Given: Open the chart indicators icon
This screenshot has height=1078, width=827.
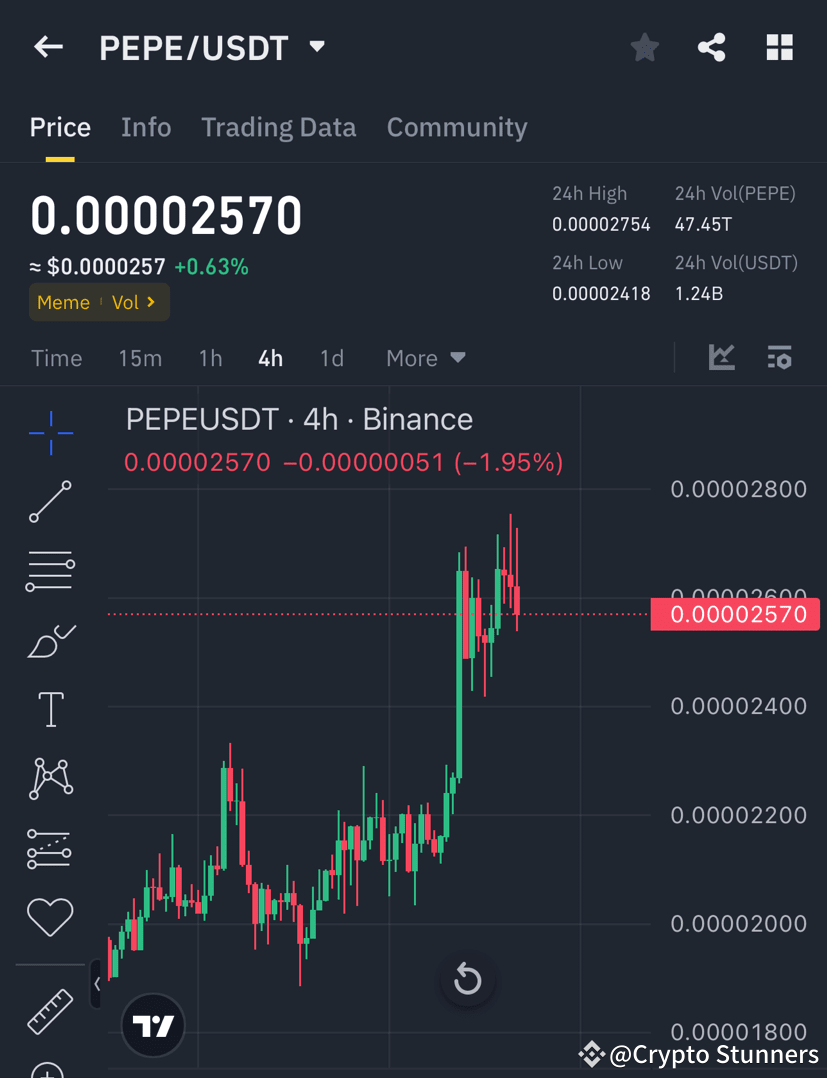Looking at the screenshot, I should (x=721, y=357).
